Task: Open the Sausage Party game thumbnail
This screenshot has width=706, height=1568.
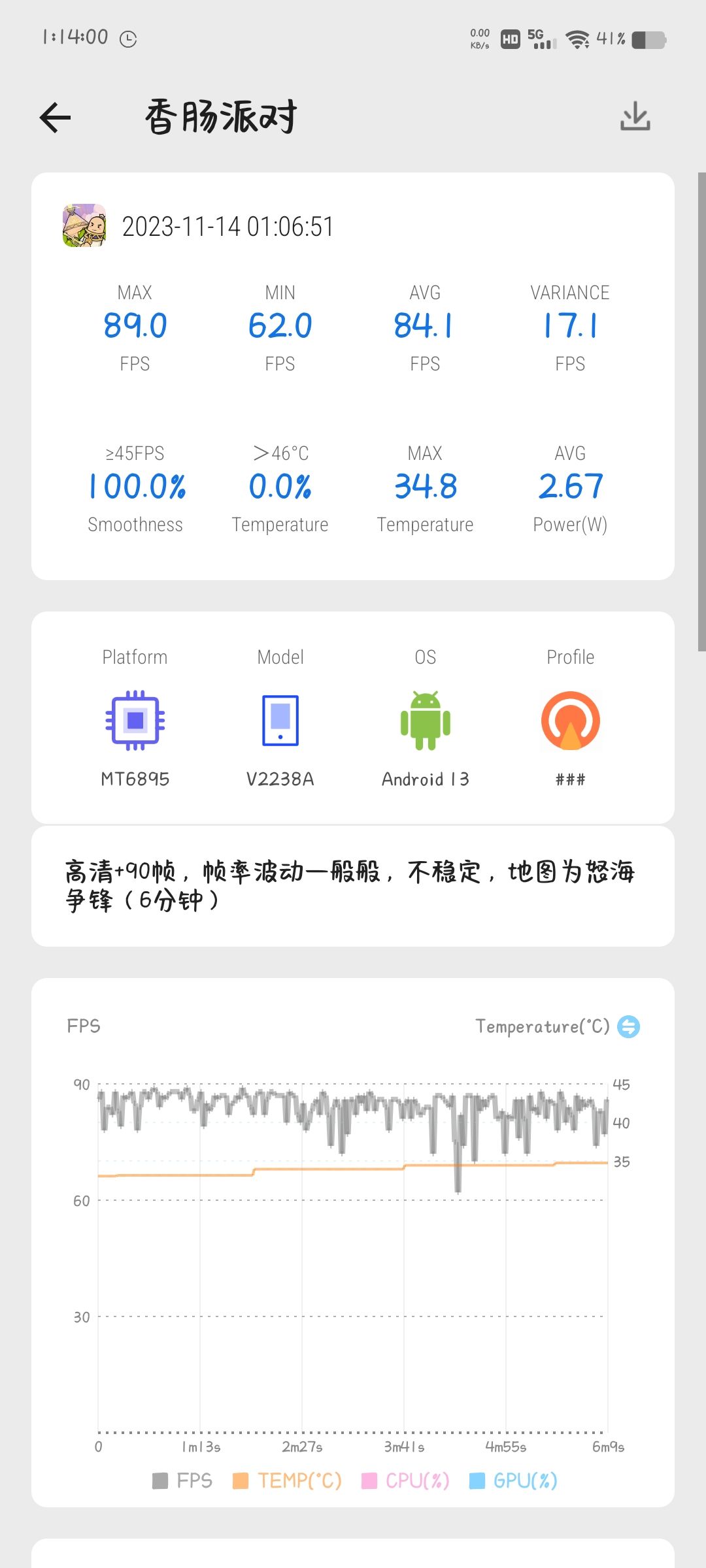Action: pyautogui.click(x=84, y=227)
